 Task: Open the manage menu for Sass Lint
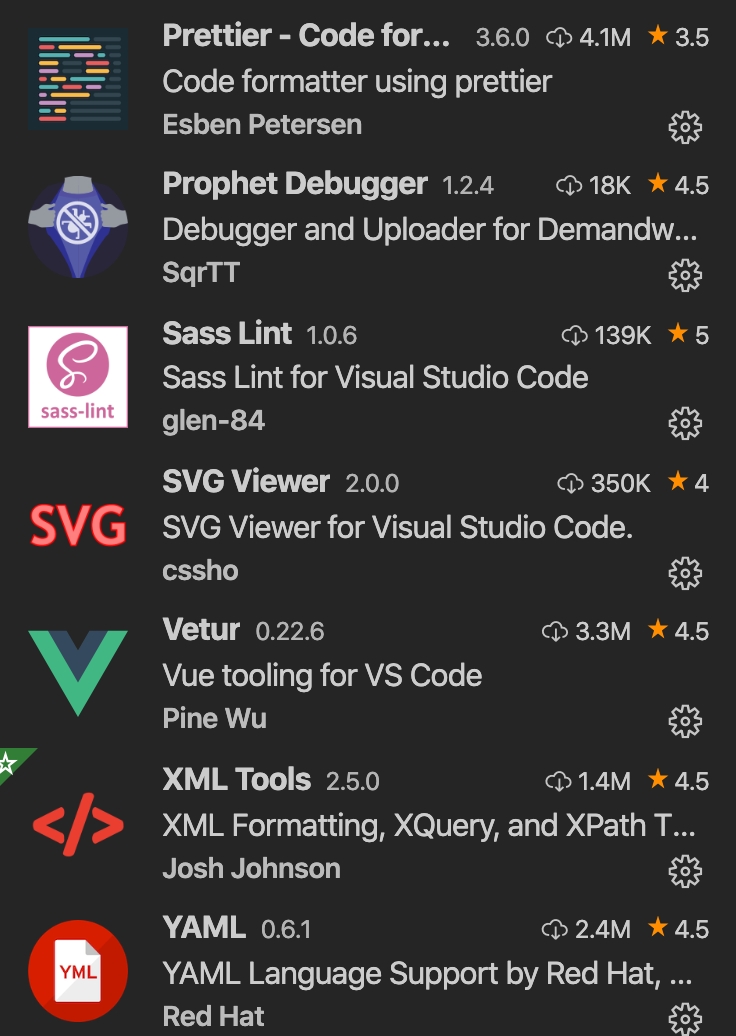686,423
